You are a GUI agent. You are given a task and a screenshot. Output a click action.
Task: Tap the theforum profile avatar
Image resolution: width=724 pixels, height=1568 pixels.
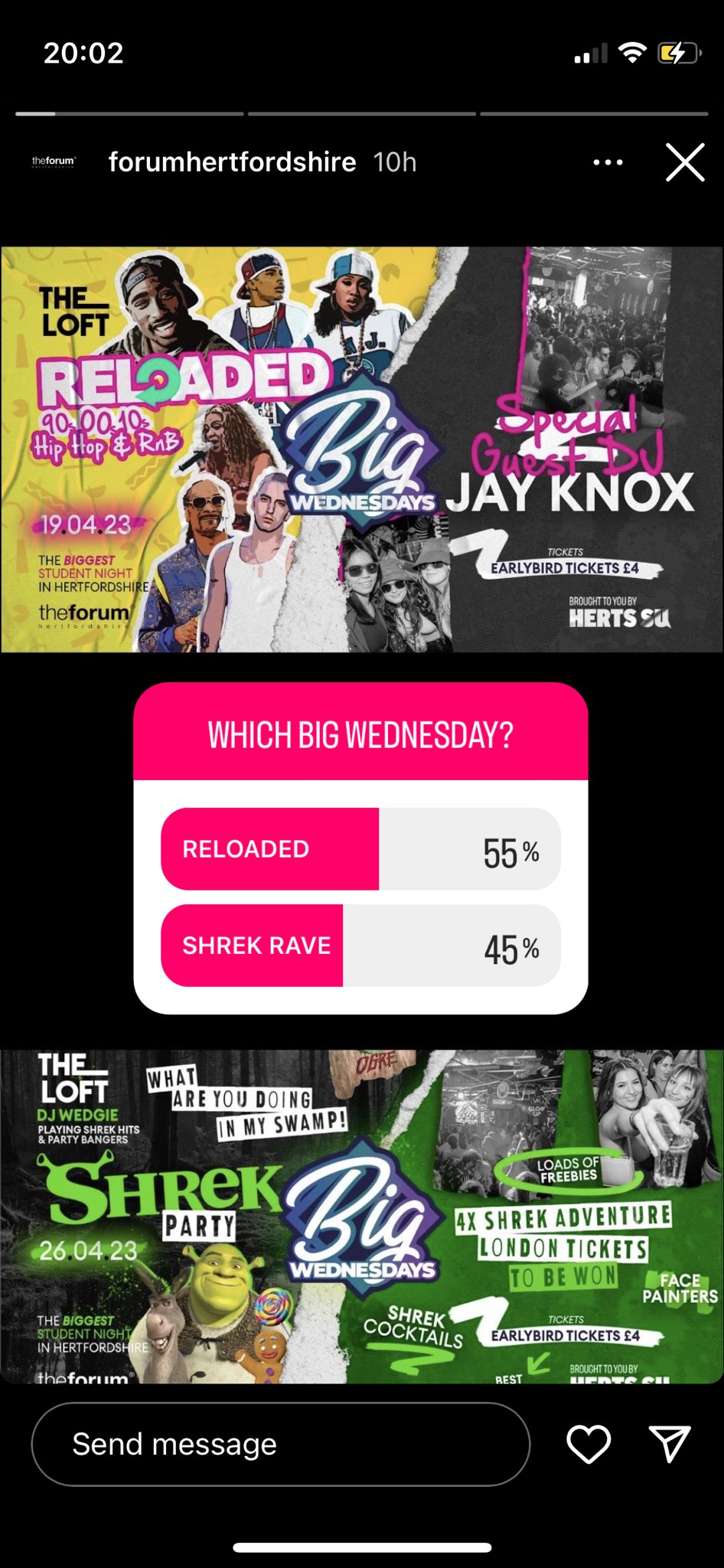(x=54, y=162)
